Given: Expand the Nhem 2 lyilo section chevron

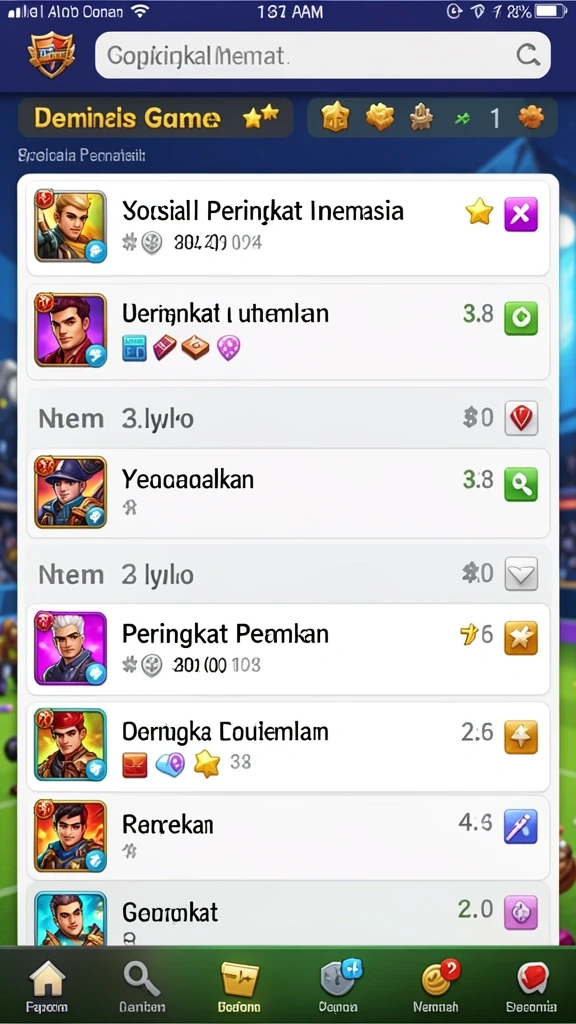Looking at the screenshot, I should click(x=521, y=574).
